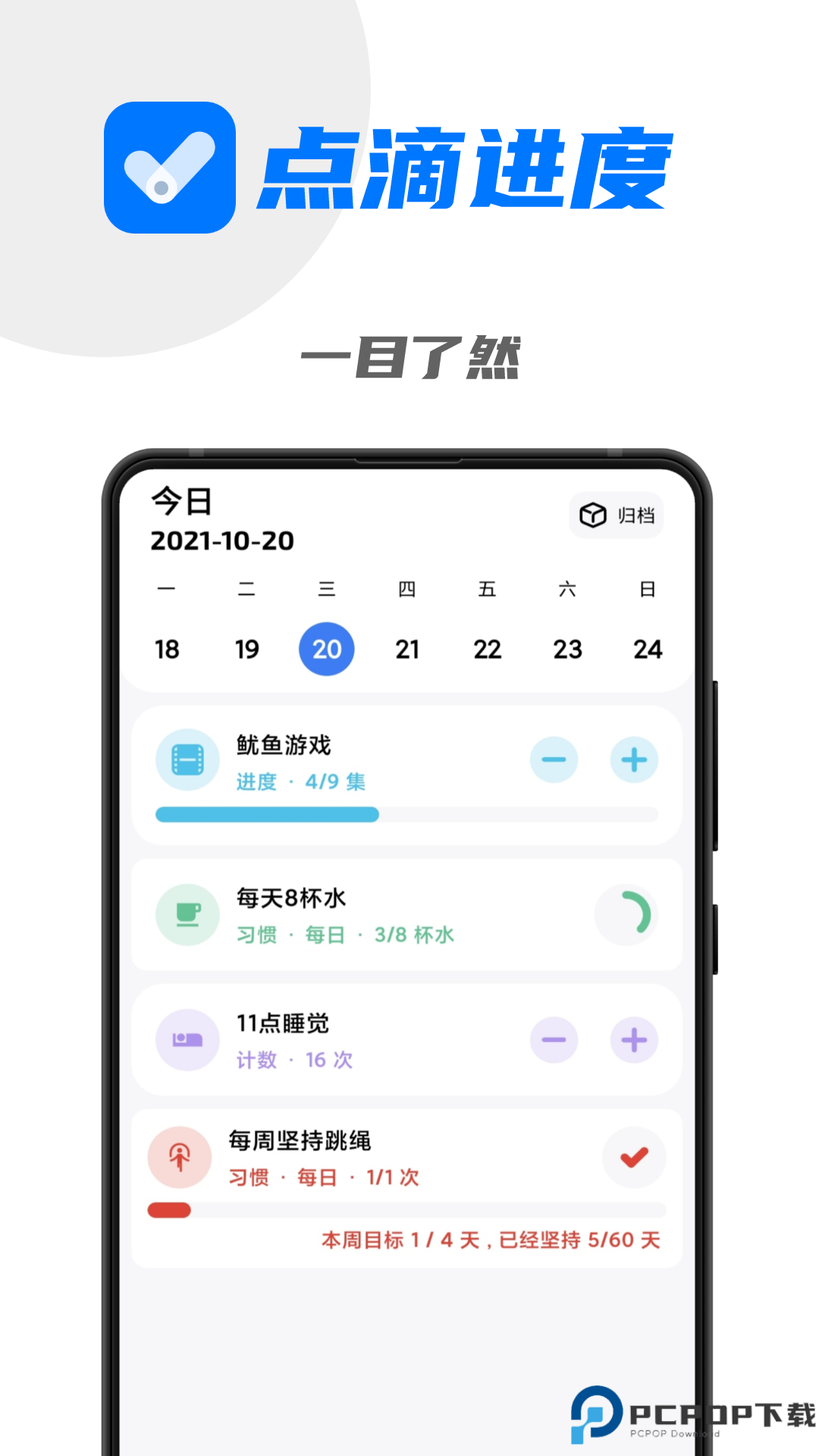The height and width of the screenshot is (1456, 819).
Task: Click the 鱿鱼游戏 progress bar
Action: (x=408, y=814)
